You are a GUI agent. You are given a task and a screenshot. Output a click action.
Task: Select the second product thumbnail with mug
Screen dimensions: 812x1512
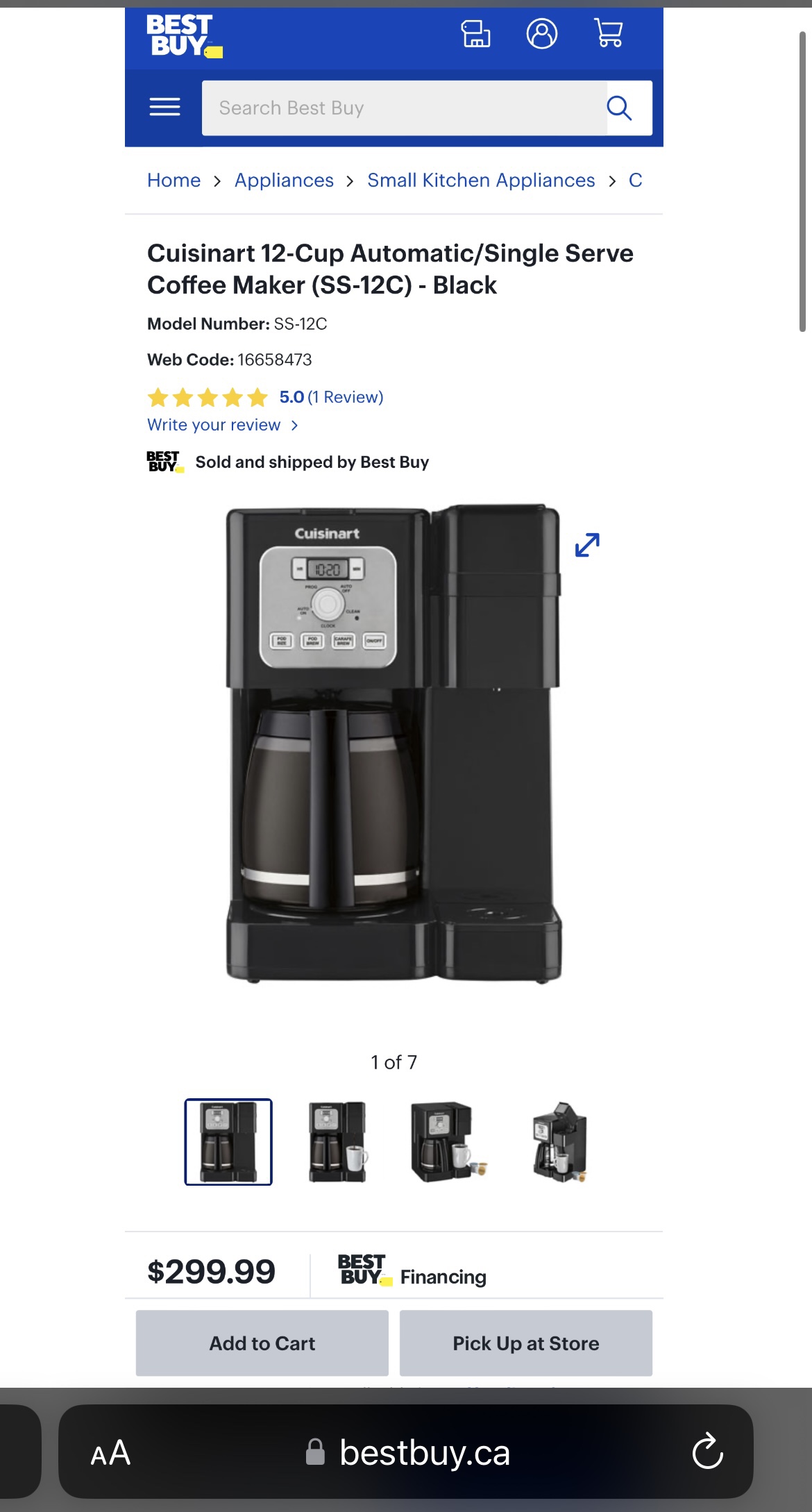pos(337,1142)
